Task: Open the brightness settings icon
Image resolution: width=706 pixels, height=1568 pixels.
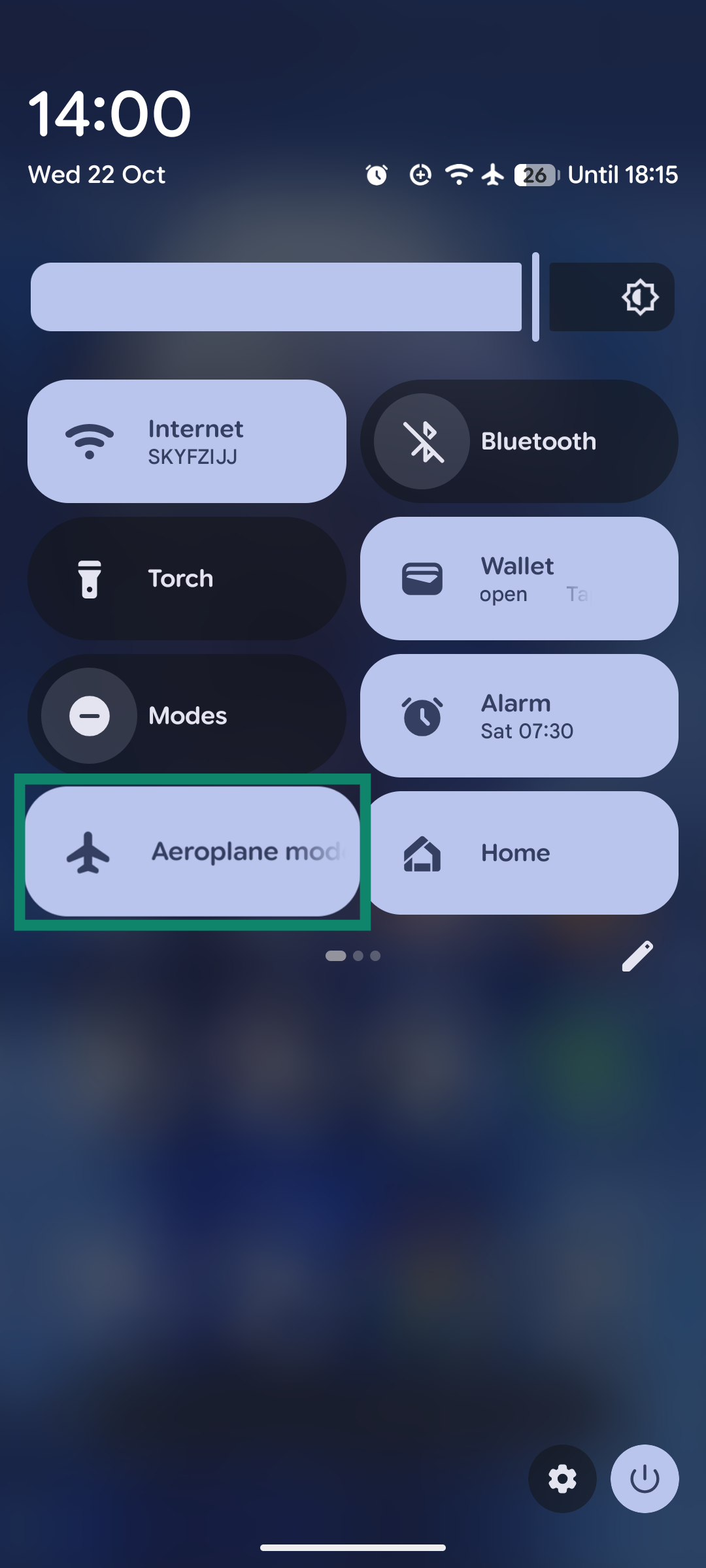Action: tap(639, 297)
